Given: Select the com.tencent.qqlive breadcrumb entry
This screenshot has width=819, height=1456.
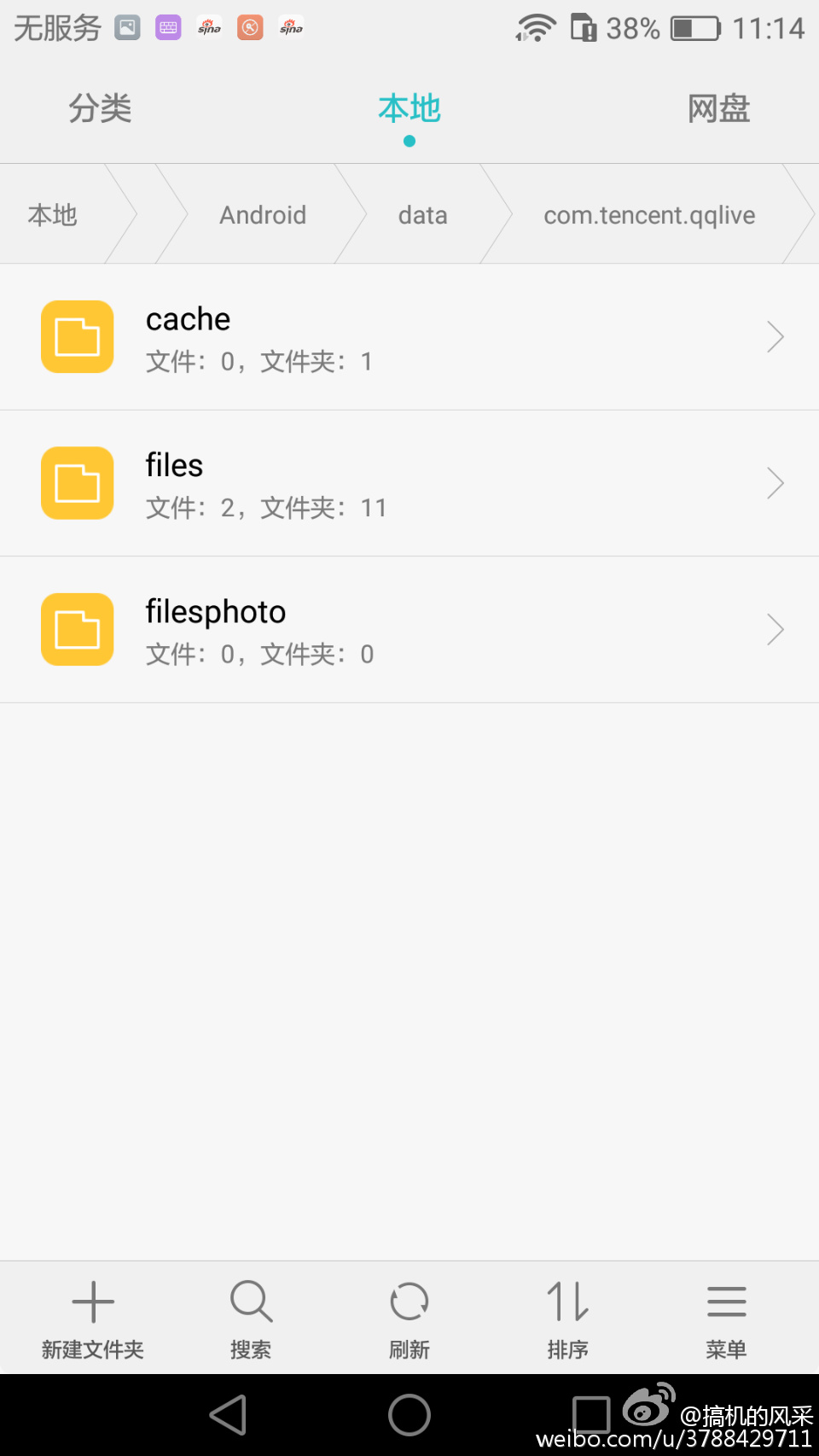Looking at the screenshot, I should [648, 214].
